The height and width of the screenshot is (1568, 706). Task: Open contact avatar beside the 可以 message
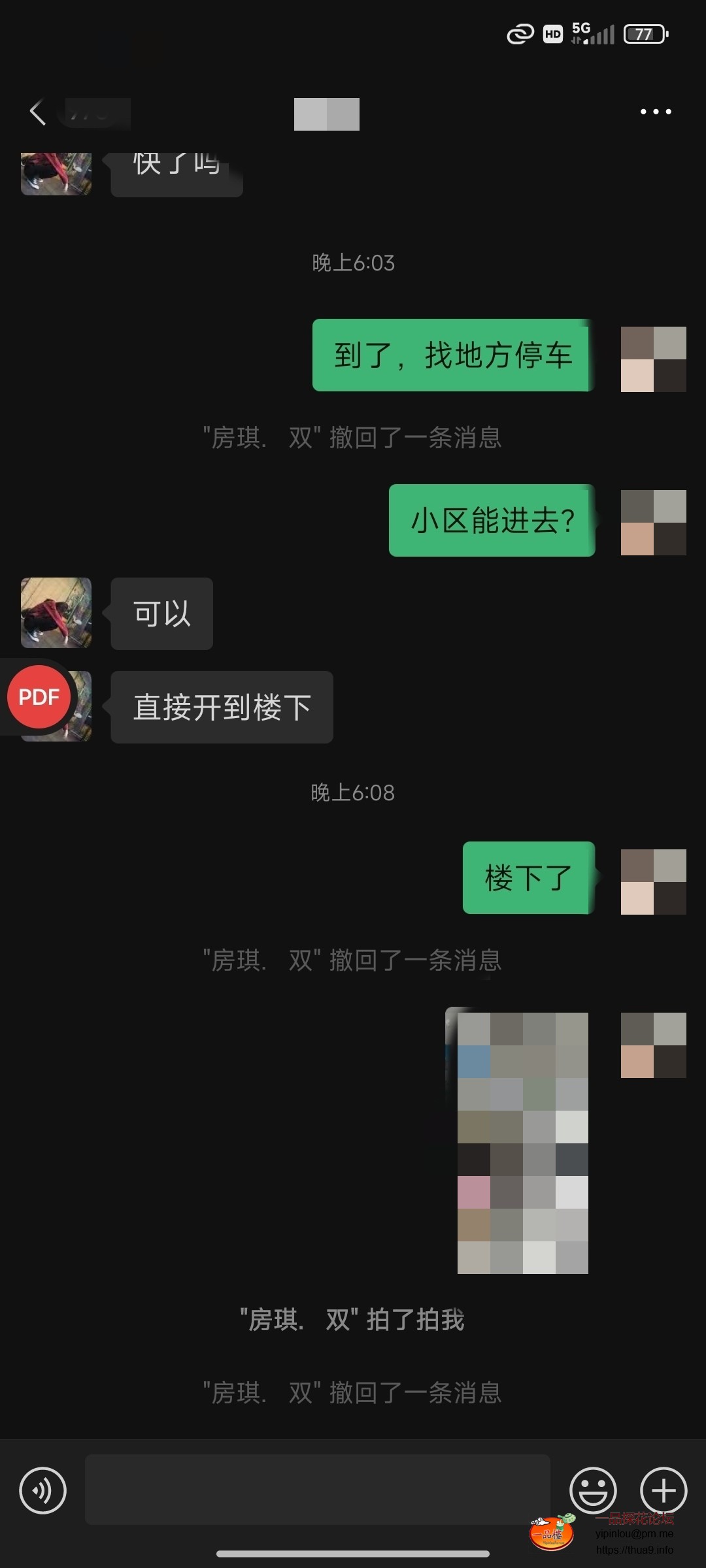pos(56,613)
